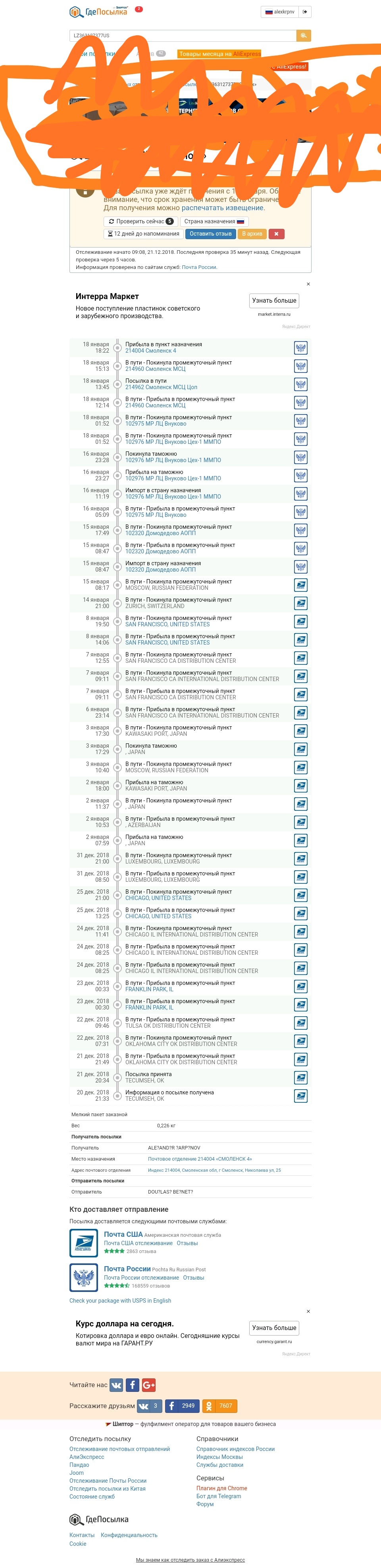
Task: Share to Facebook with the 2949 counter button
Action: click(181, 1405)
